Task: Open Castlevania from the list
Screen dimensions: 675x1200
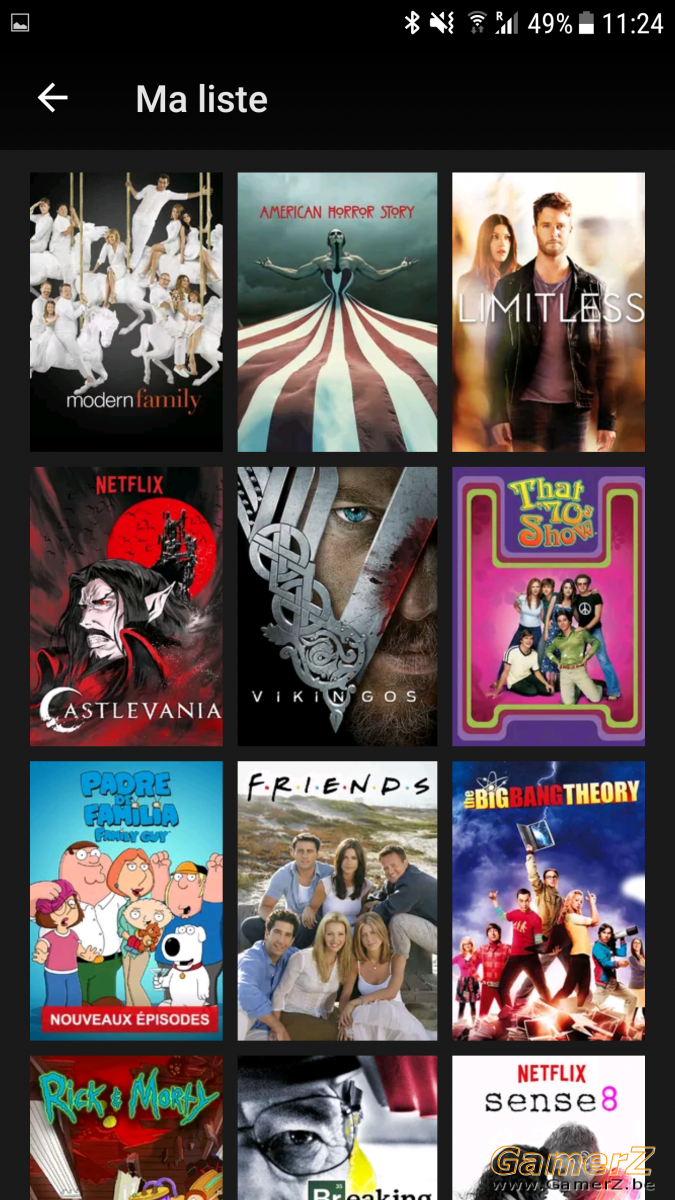Action: pos(126,606)
